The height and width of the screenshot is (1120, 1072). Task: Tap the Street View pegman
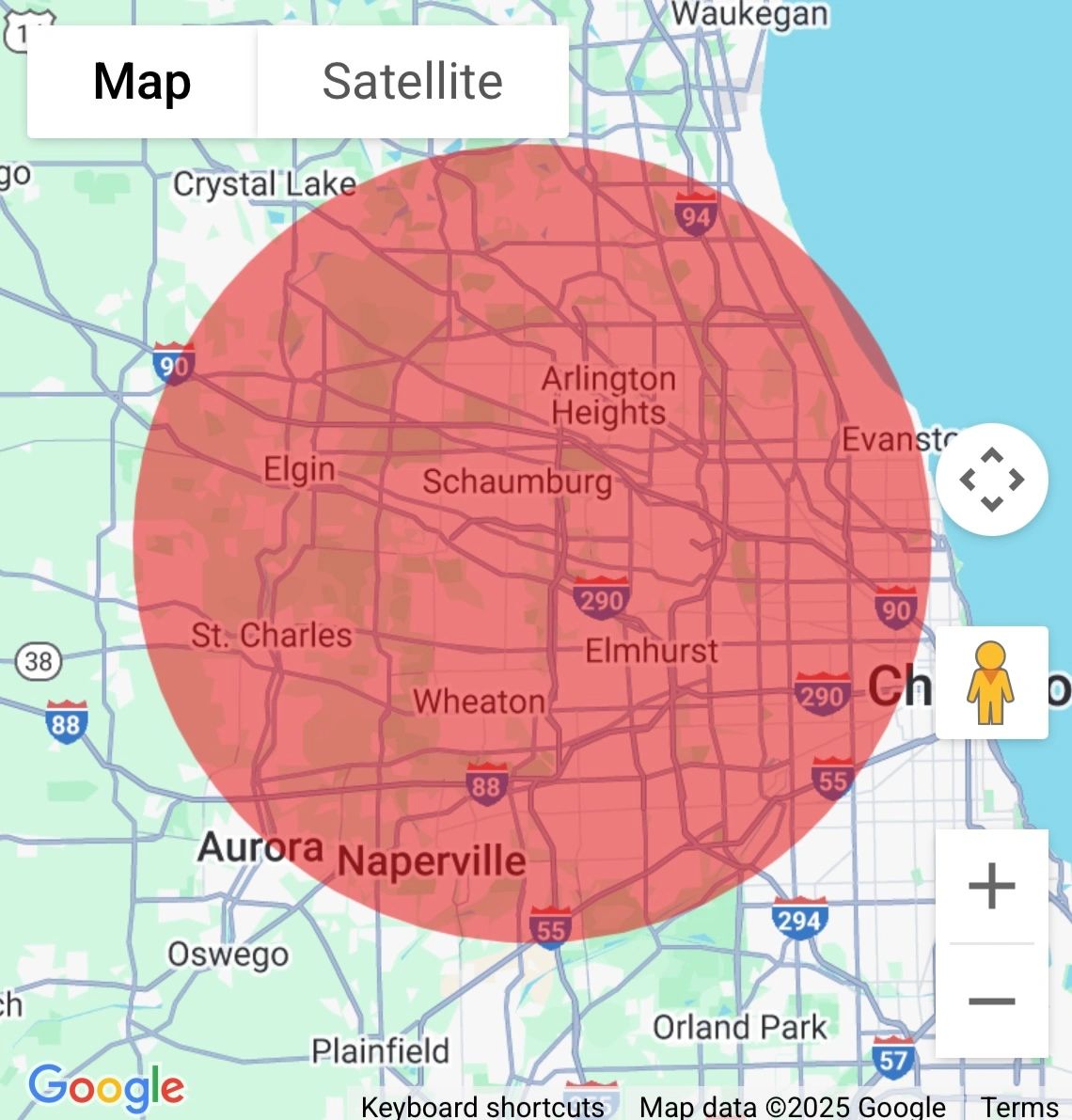(x=991, y=683)
